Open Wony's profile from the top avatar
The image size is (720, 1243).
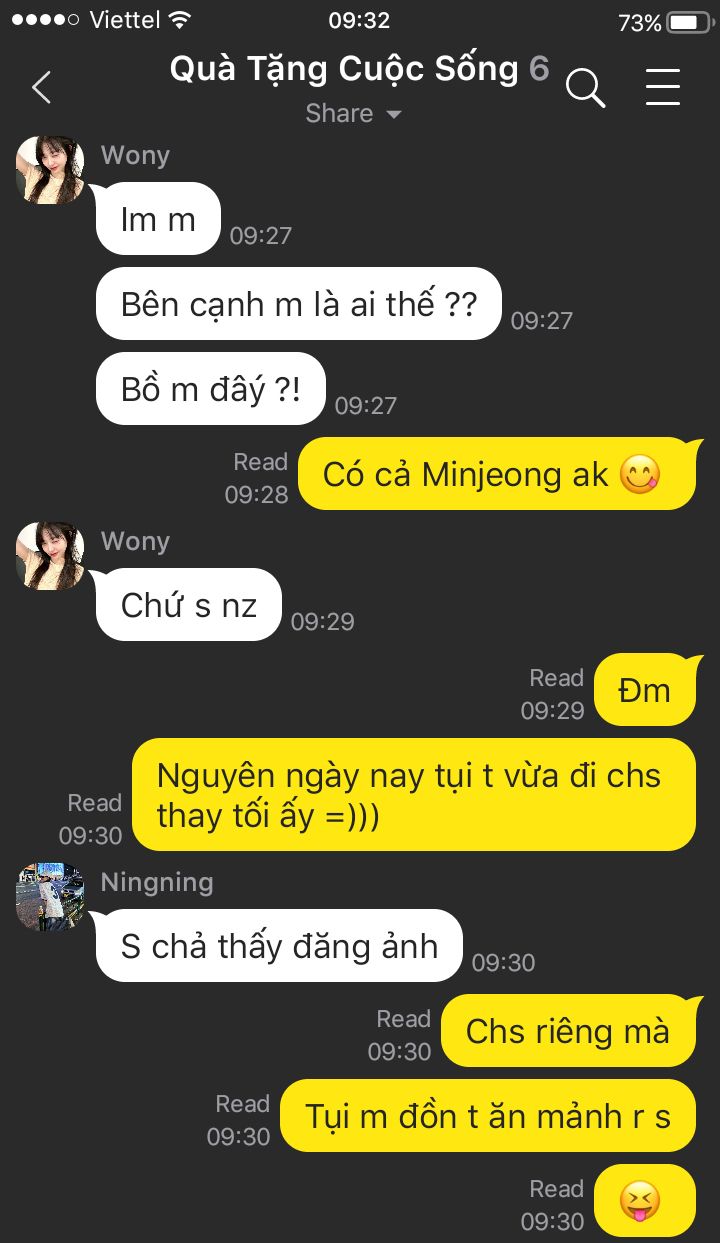tap(50, 170)
